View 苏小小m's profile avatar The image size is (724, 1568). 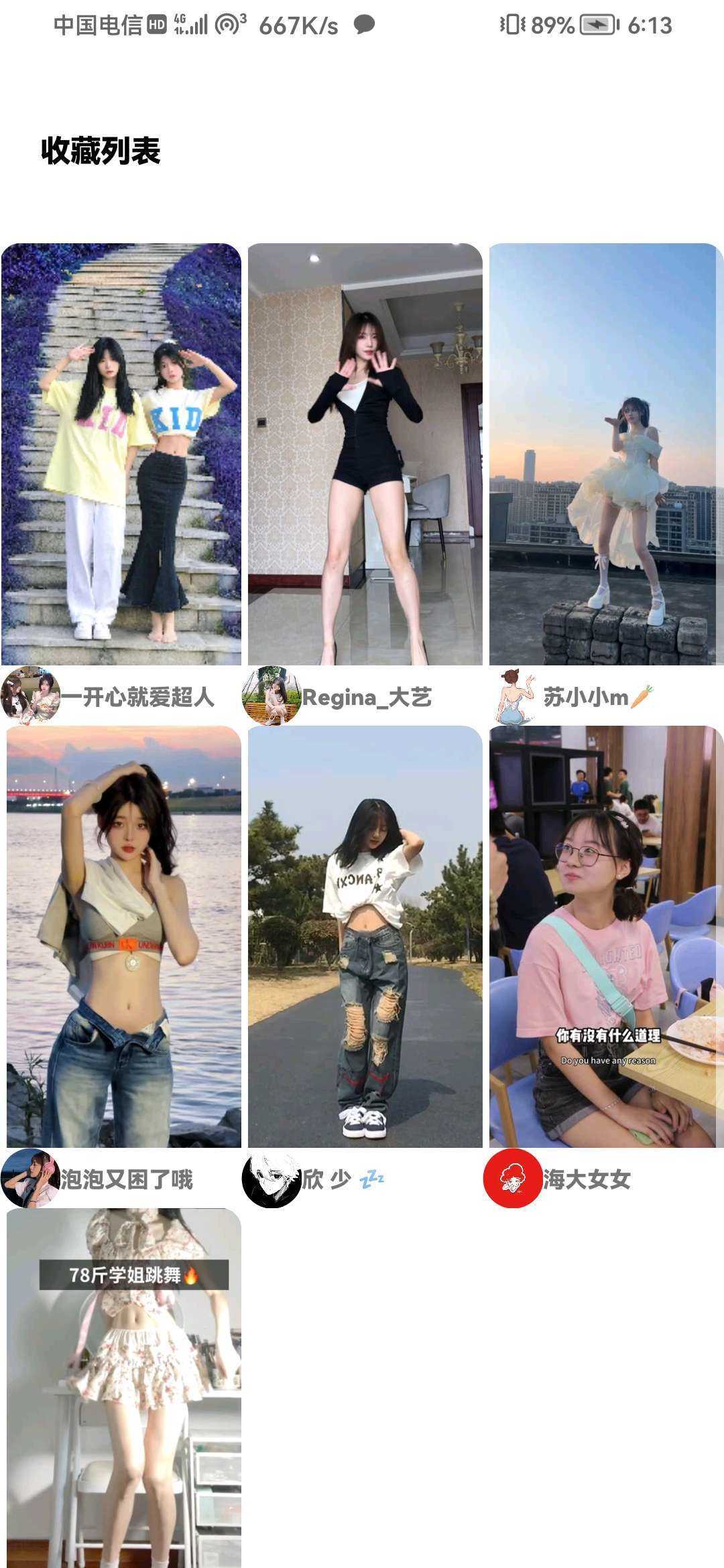tap(514, 696)
